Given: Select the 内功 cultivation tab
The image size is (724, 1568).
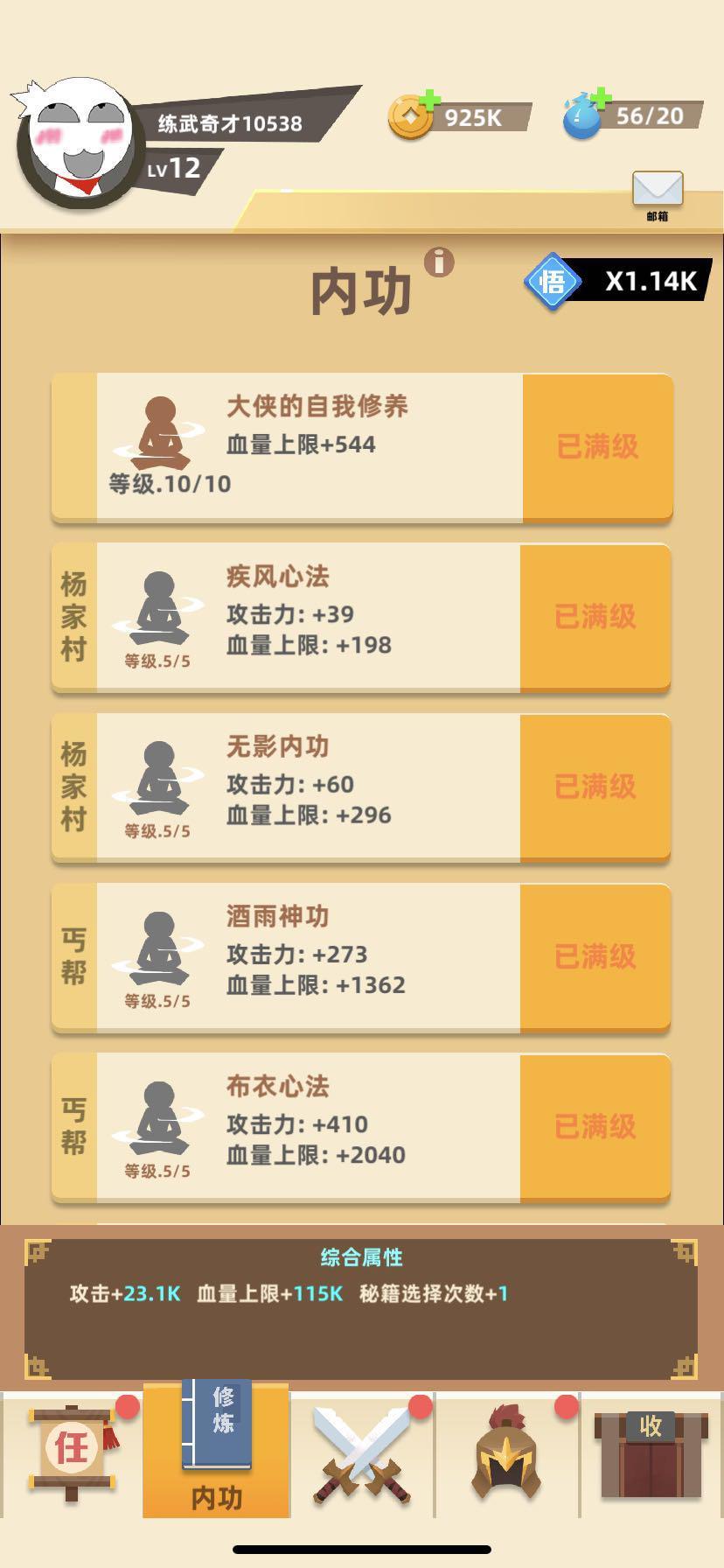Looking at the screenshot, I should click(217, 1453).
